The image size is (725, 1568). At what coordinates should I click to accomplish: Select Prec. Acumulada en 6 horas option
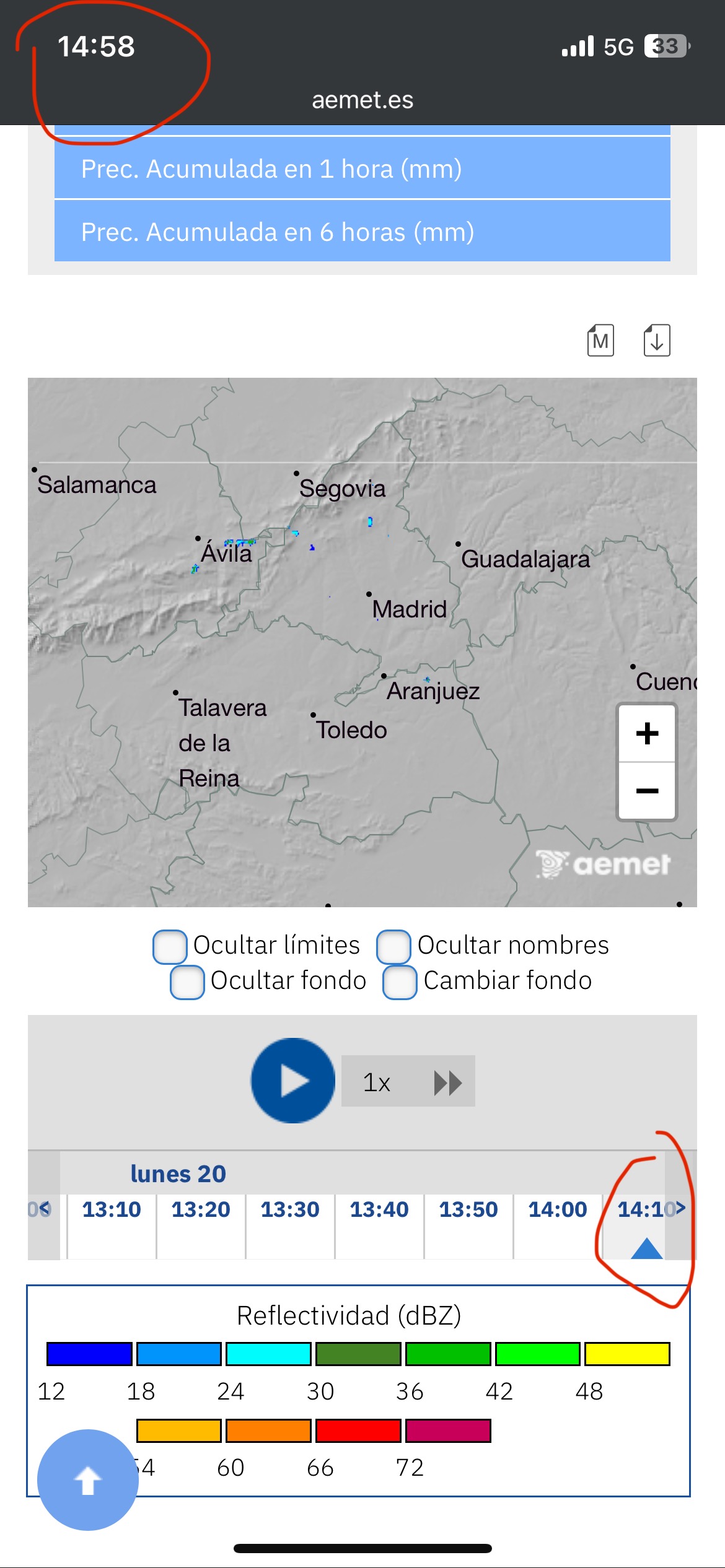pos(362,232)
